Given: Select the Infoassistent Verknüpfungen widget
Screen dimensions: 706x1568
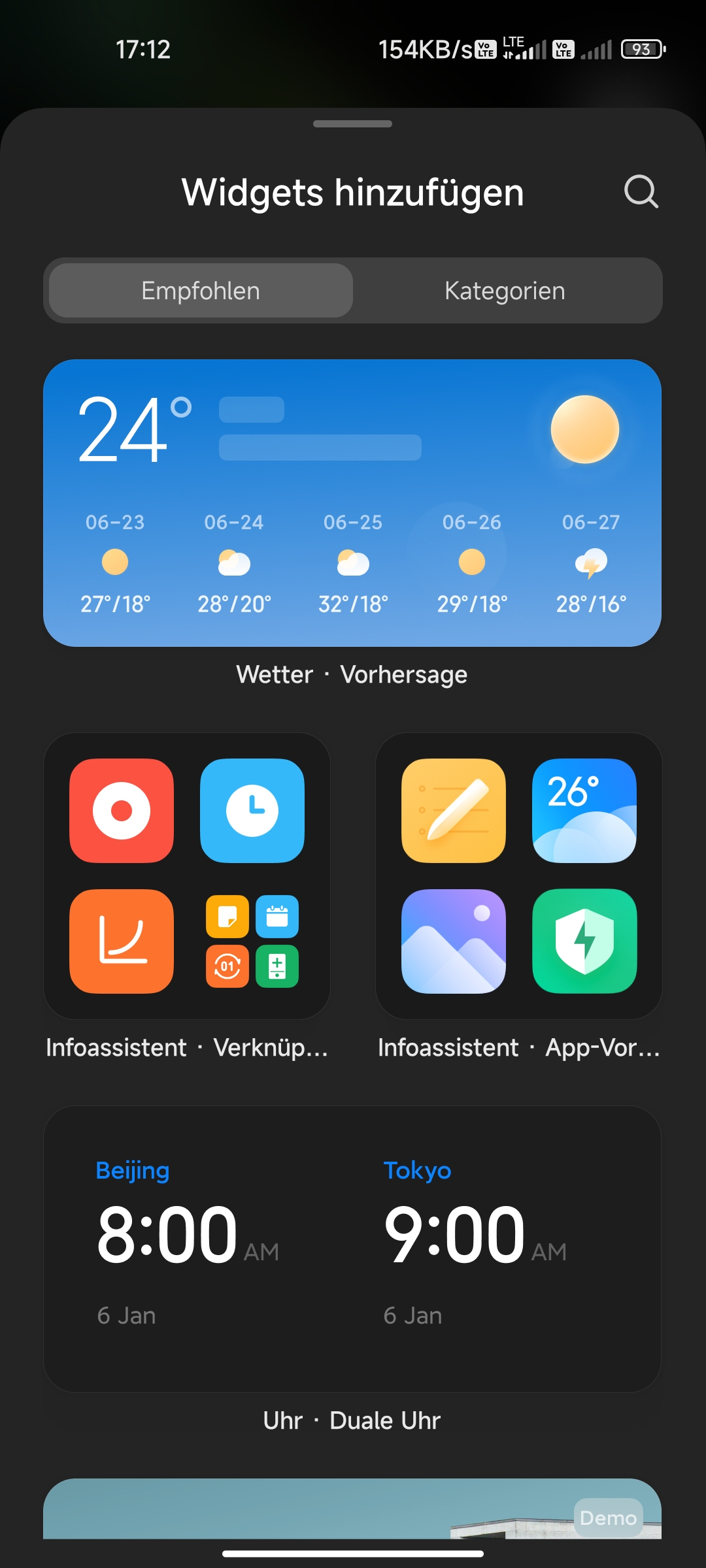Looking at the screenshot, I should pyautogui.click(x=187, y=876).
